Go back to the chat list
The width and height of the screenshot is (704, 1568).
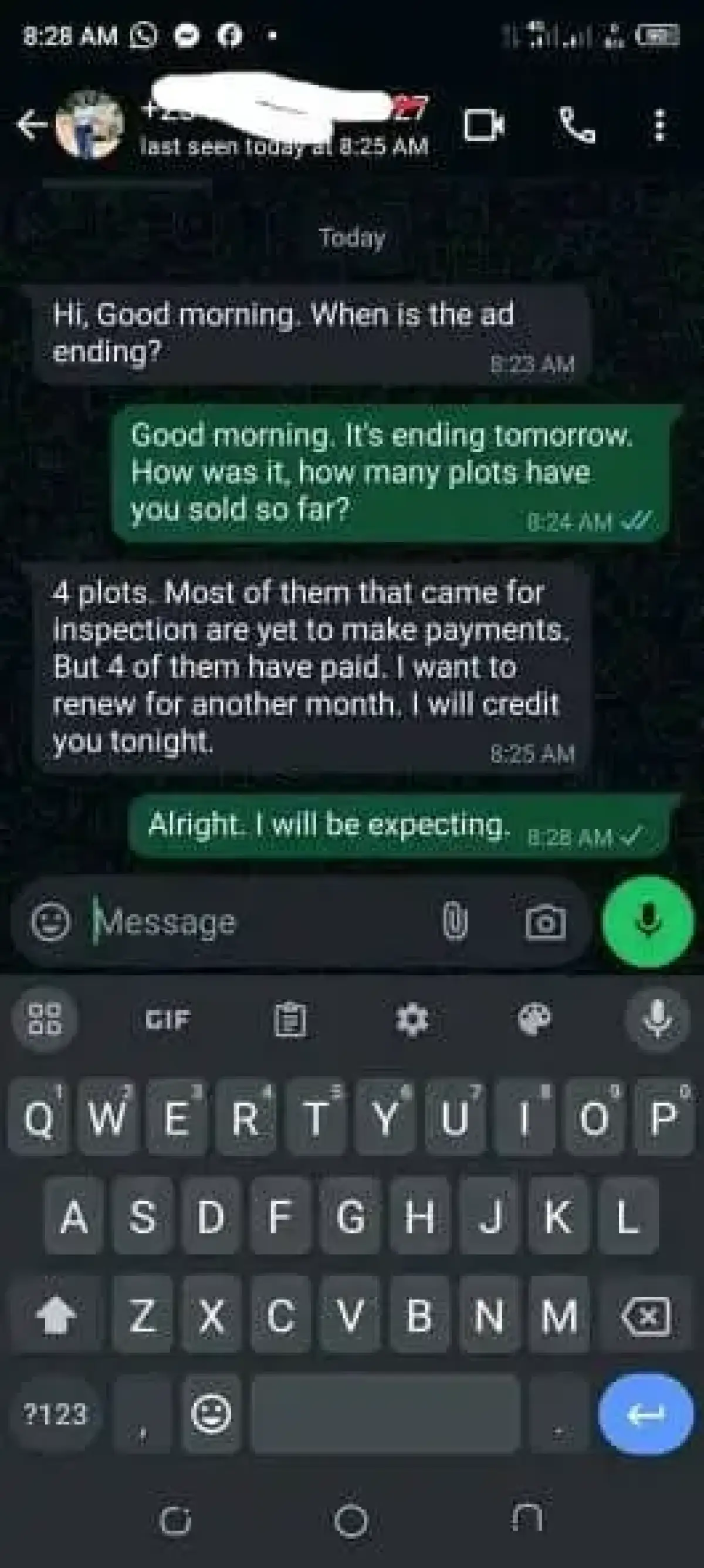click(31, 124)
